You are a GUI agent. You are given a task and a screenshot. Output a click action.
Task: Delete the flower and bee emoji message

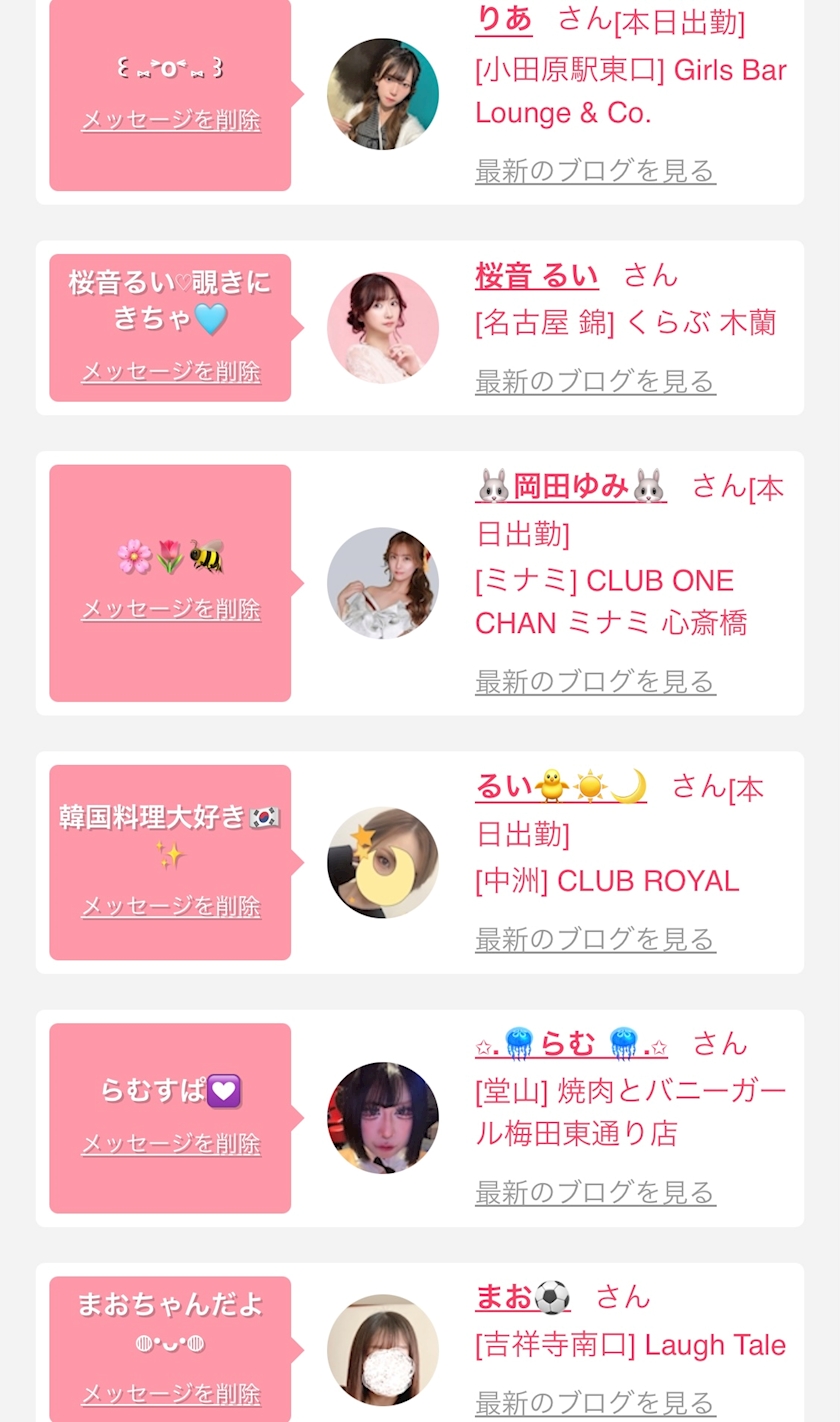170,609
